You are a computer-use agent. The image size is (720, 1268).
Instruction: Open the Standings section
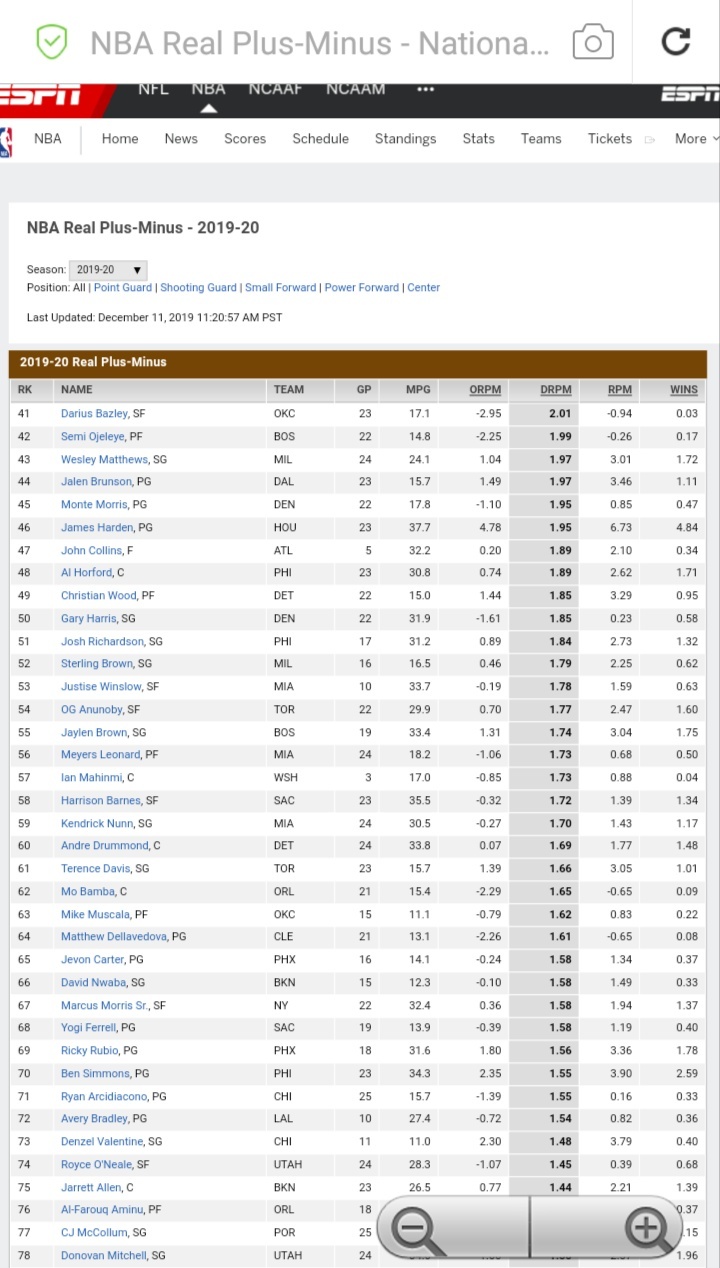point(405,139)
